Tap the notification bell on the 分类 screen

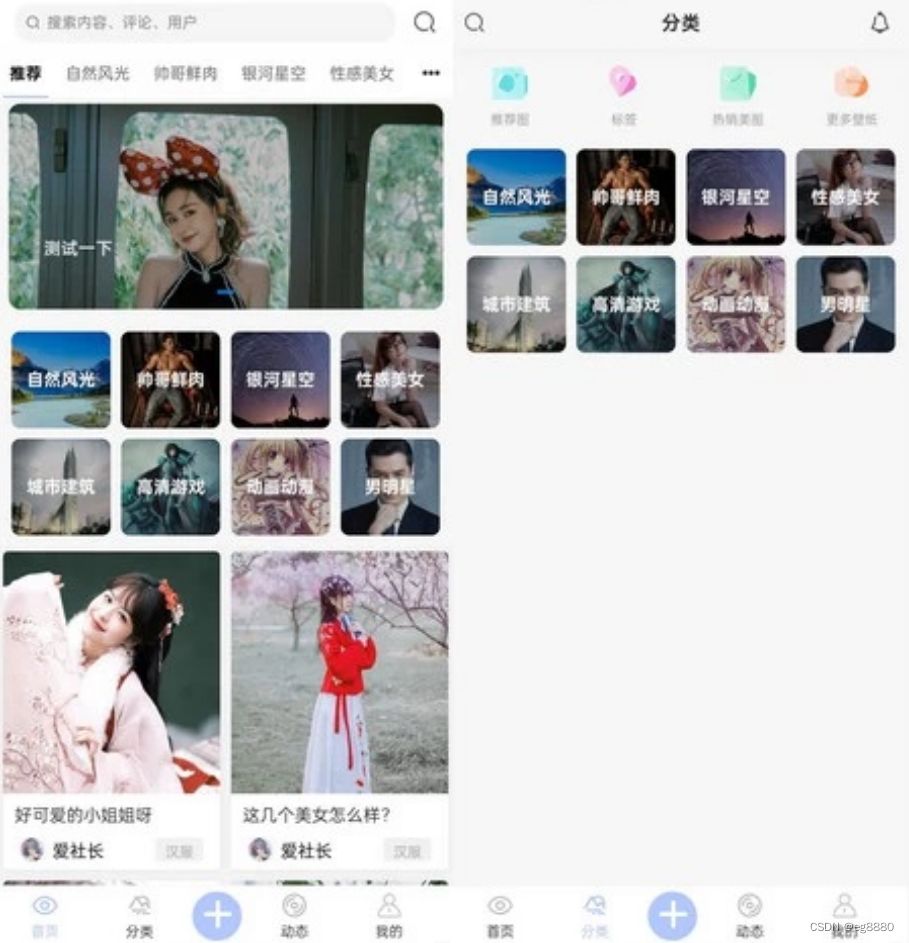[878, 23]
